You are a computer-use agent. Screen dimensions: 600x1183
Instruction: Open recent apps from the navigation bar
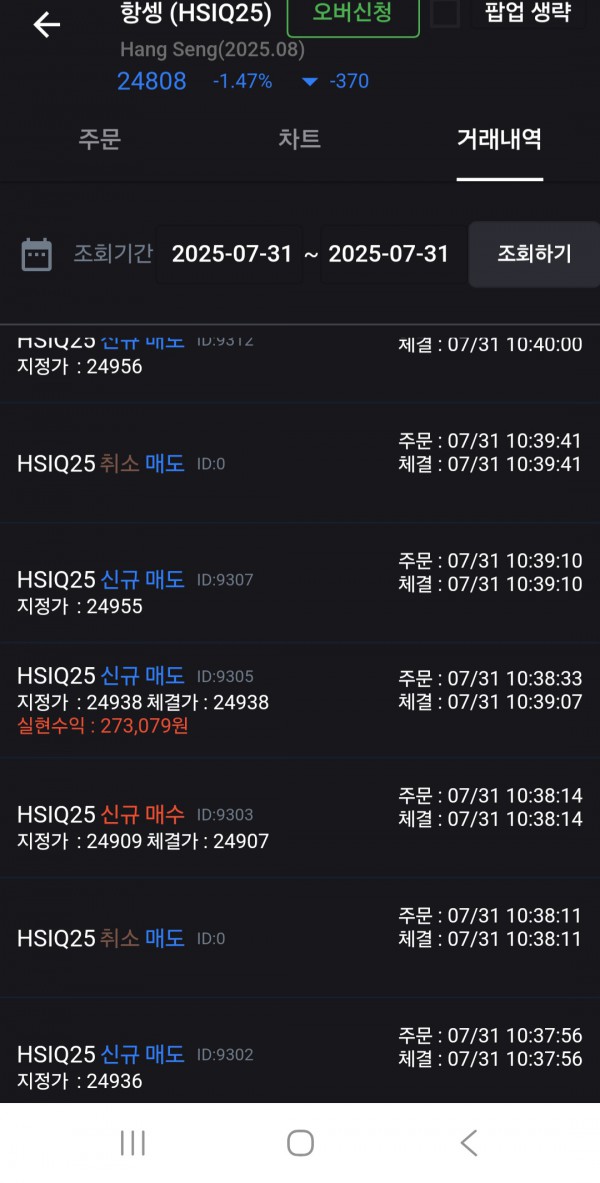point(133,1142)
